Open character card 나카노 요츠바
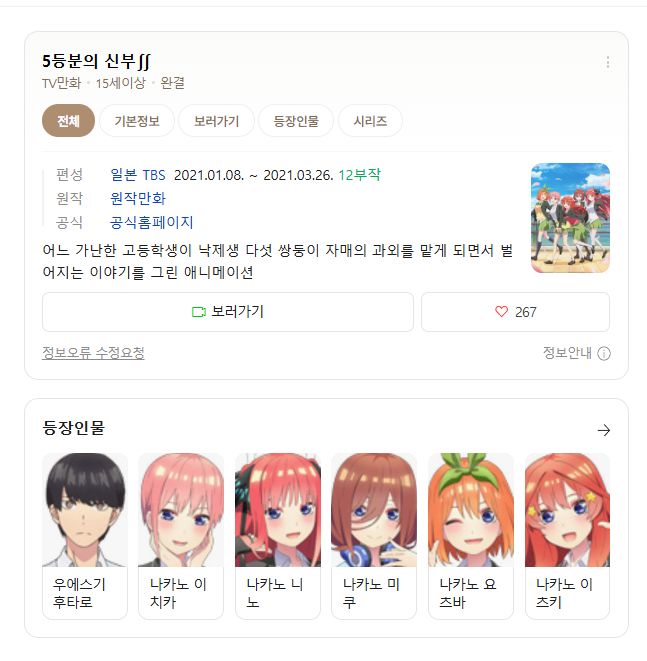 (471, 536)
